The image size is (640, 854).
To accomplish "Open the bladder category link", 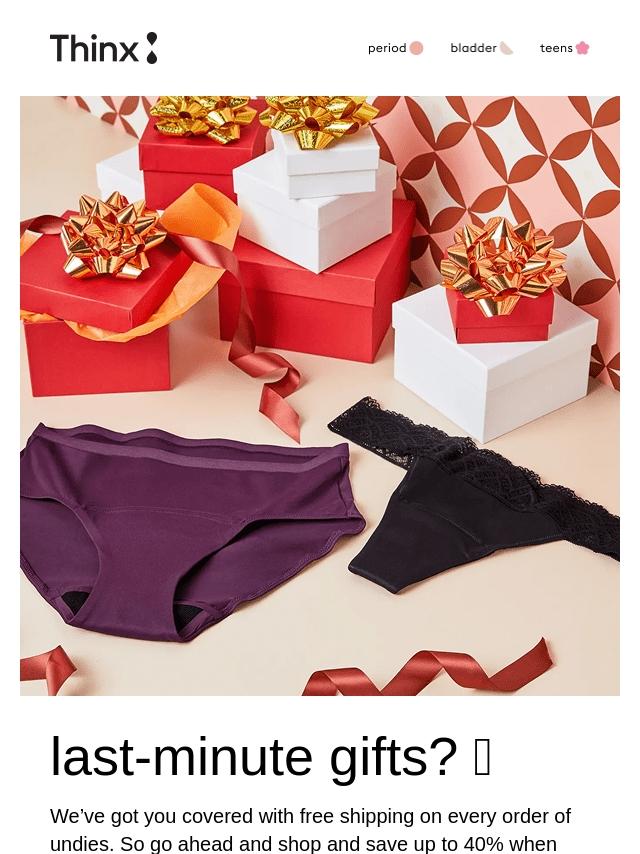I will point(481,48).
